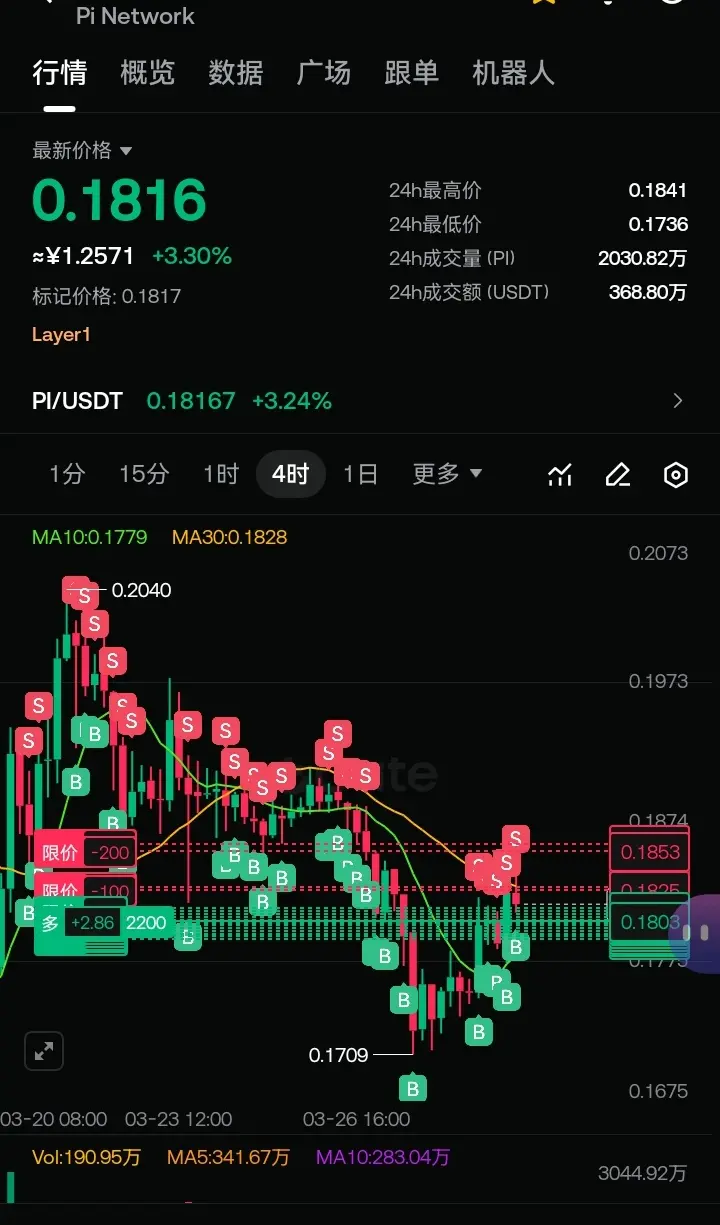The image size is (720, 1225).
Task: Switch chart interval to 15分
Action: 144,474
